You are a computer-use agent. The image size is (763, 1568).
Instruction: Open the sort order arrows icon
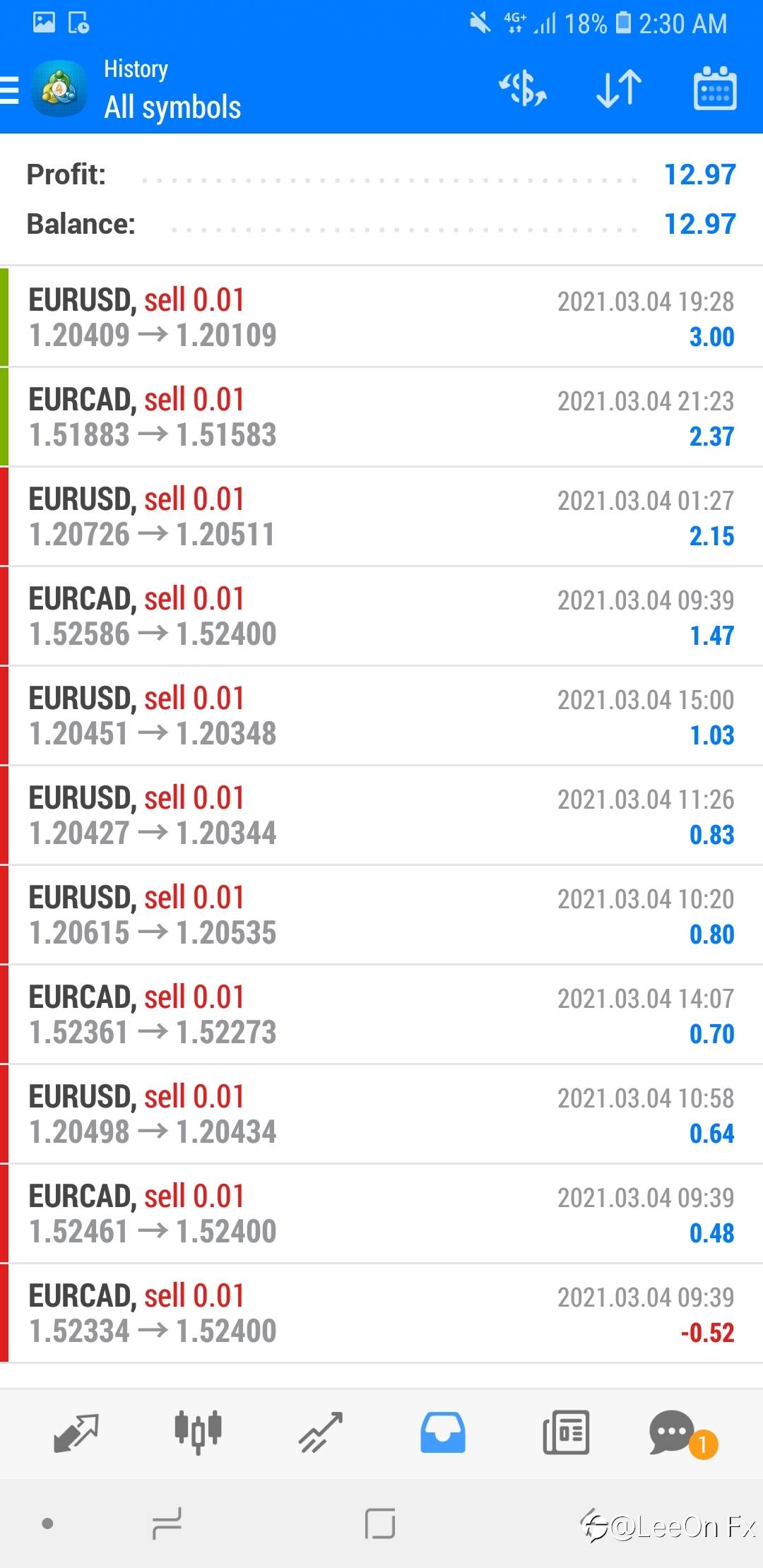(x=619, y=89)
